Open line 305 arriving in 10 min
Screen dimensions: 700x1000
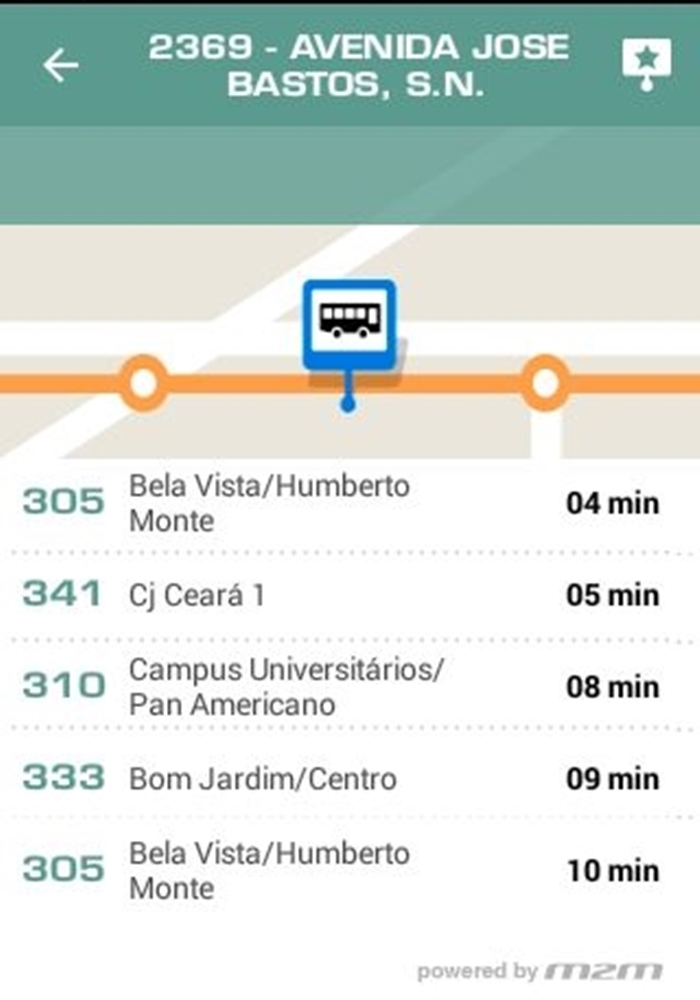coord(340,870)
